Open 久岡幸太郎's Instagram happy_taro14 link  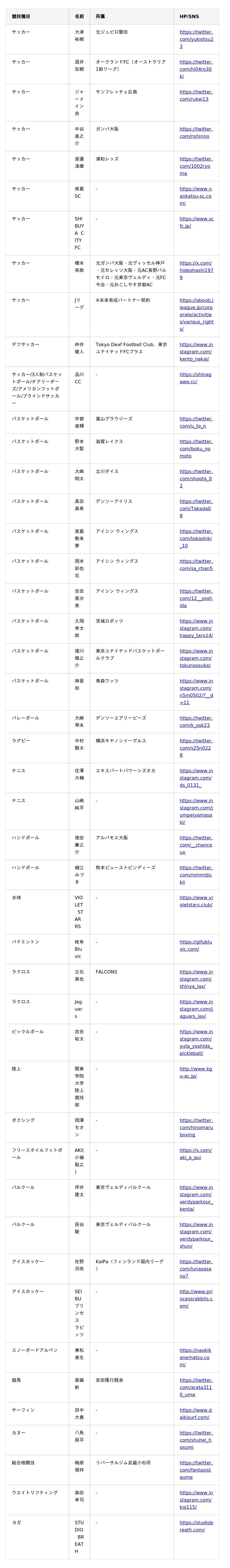(x=196, y=628)
